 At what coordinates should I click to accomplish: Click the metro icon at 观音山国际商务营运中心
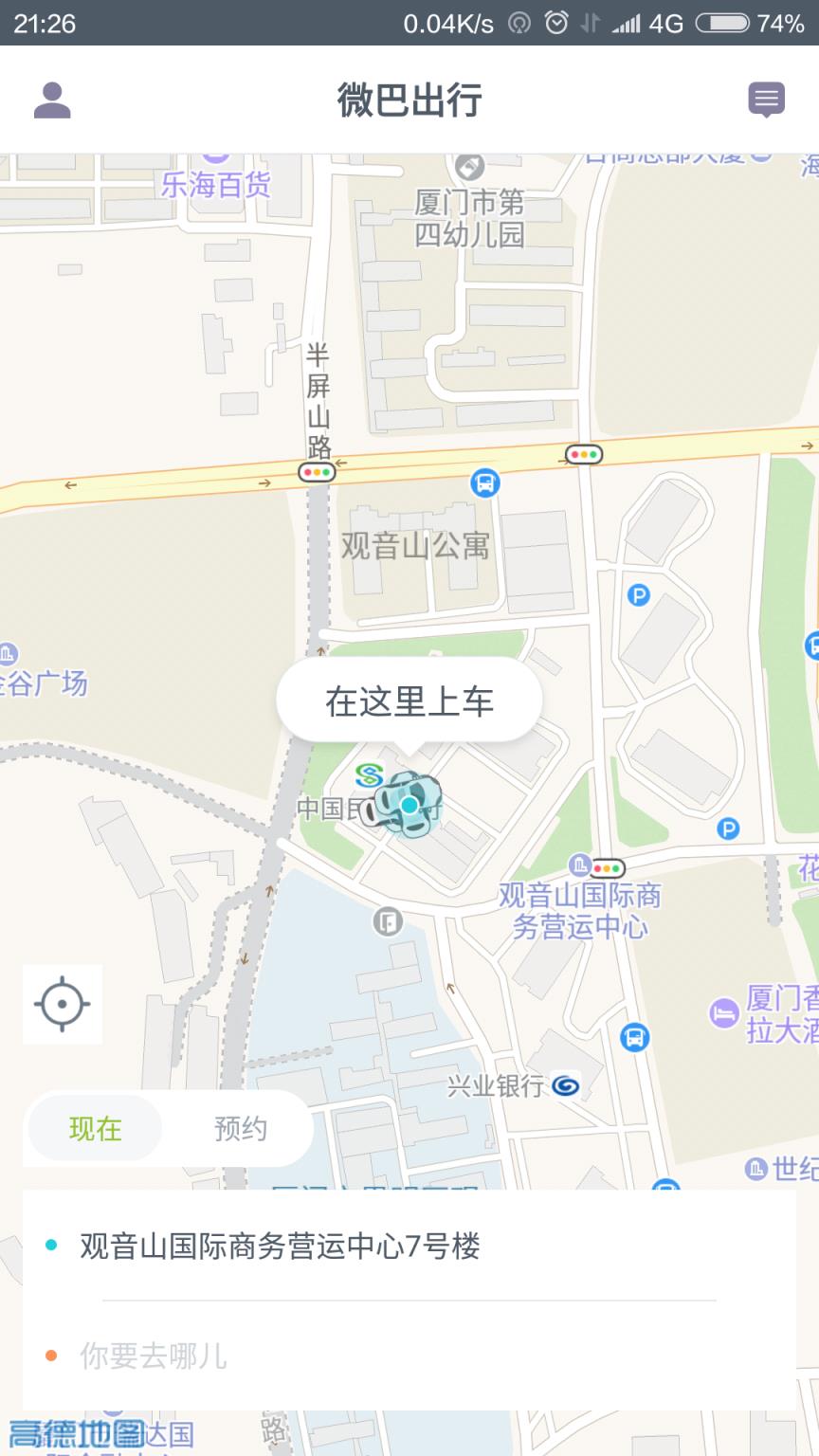click(581, 864)
